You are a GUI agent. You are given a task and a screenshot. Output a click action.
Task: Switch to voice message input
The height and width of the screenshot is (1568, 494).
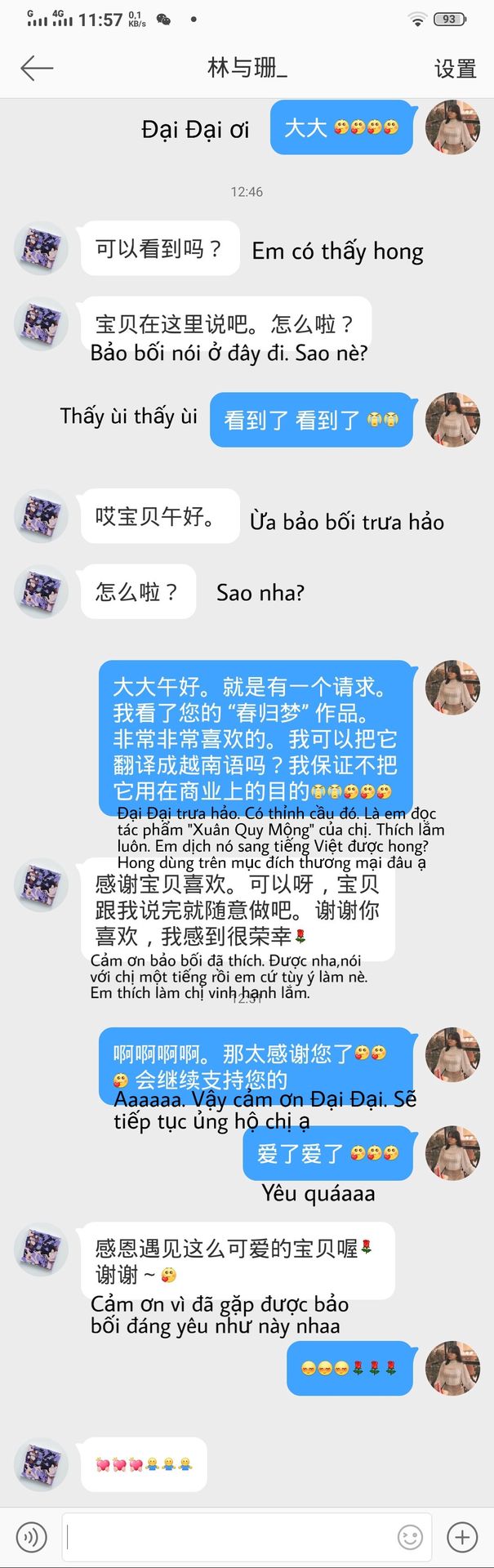click(32, 1537)
